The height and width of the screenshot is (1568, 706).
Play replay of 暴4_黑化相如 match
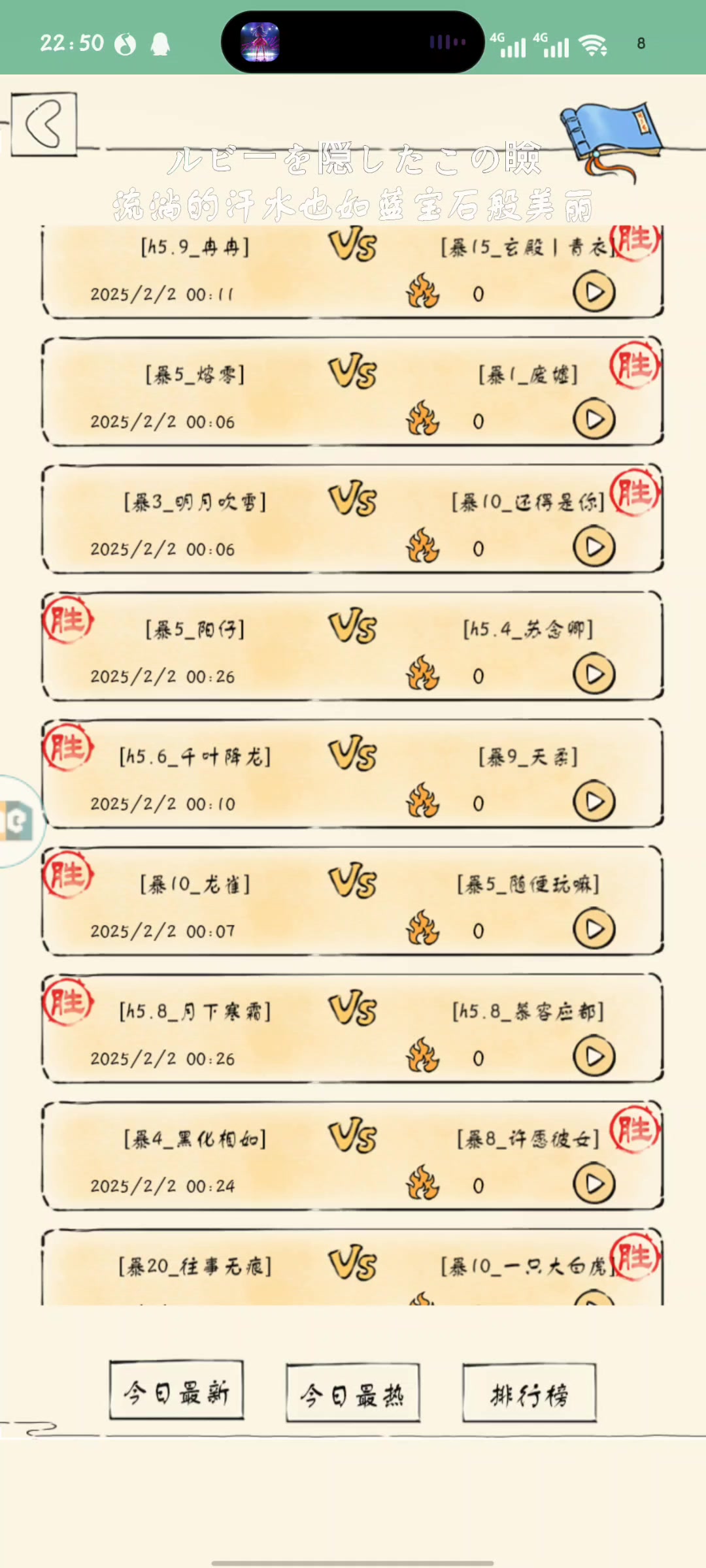pyautogui.click(x=594, y=1184)
